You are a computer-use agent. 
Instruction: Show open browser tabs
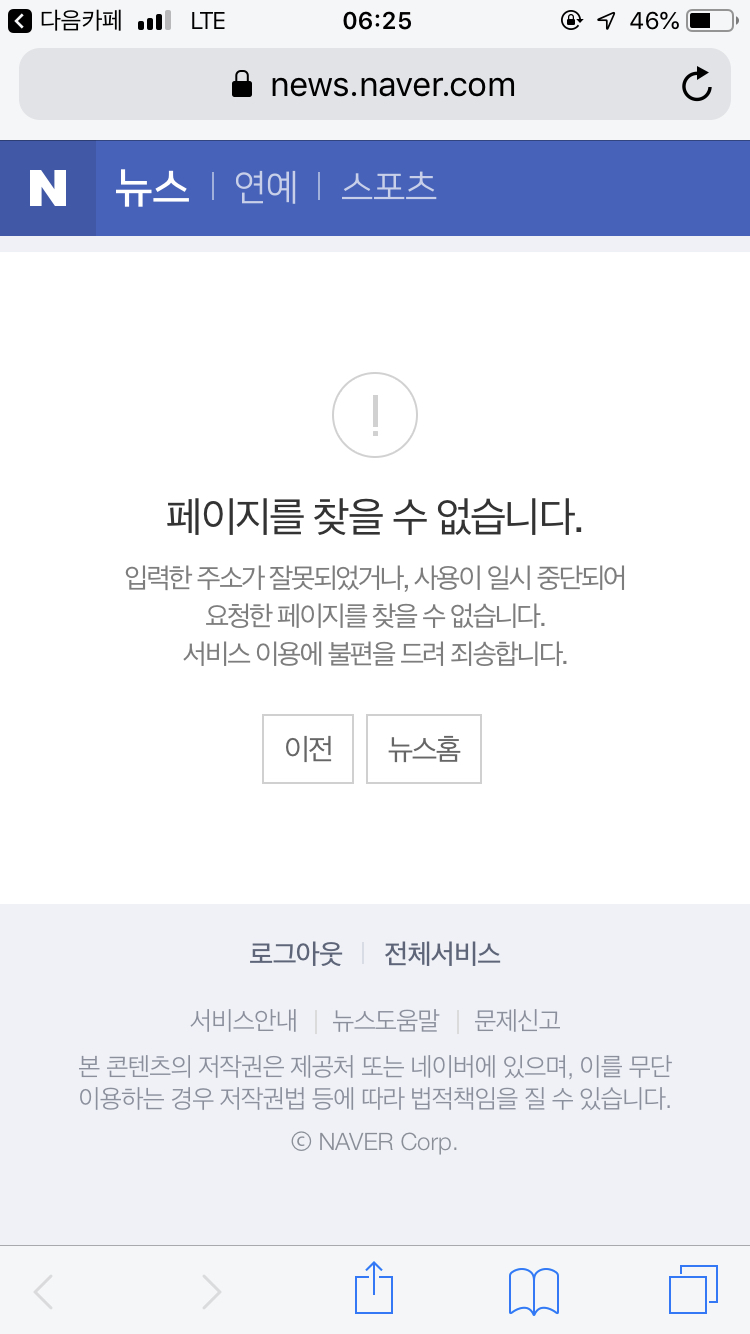693,1290
